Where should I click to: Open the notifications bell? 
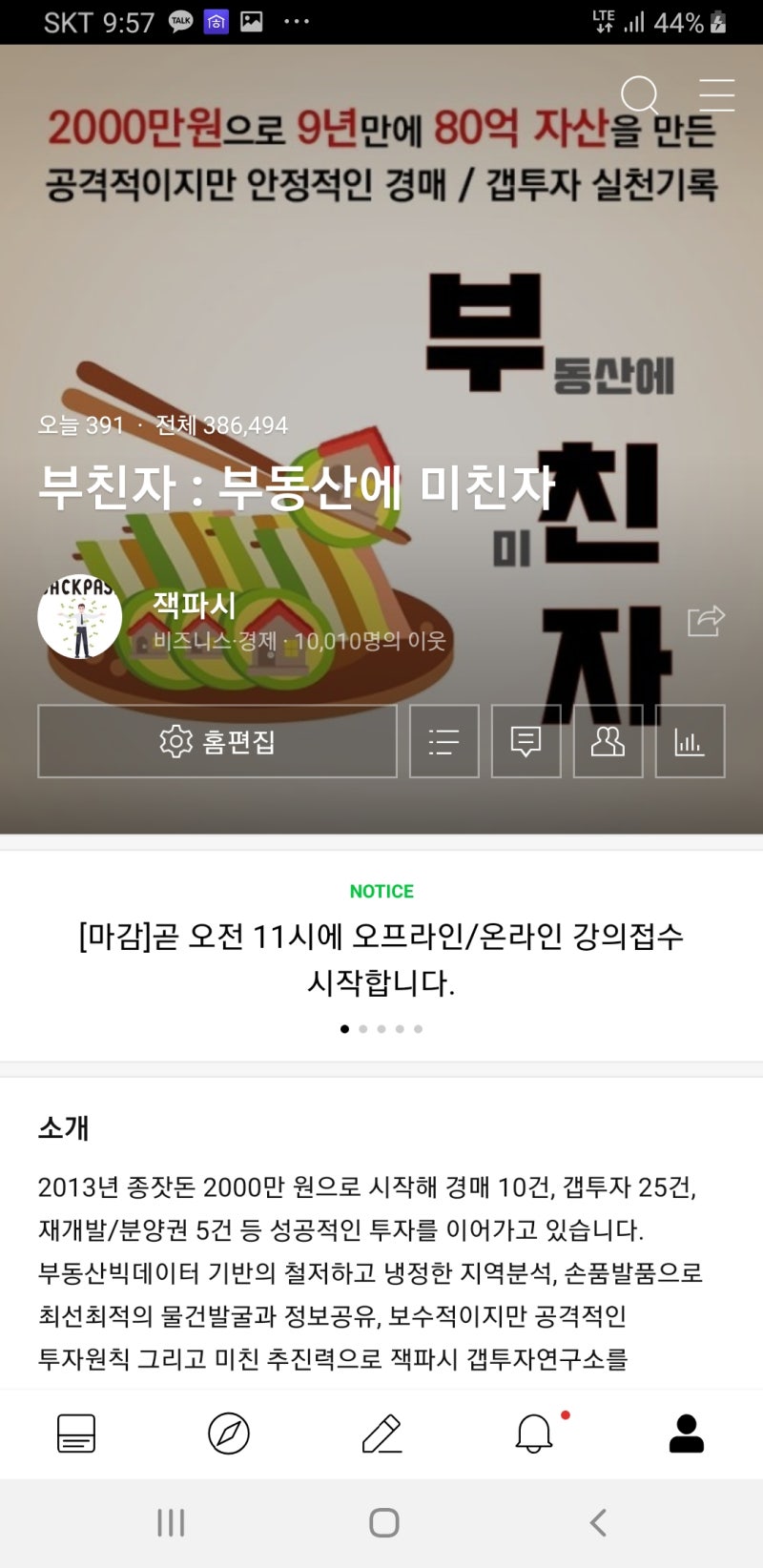tap(534, 1433)
